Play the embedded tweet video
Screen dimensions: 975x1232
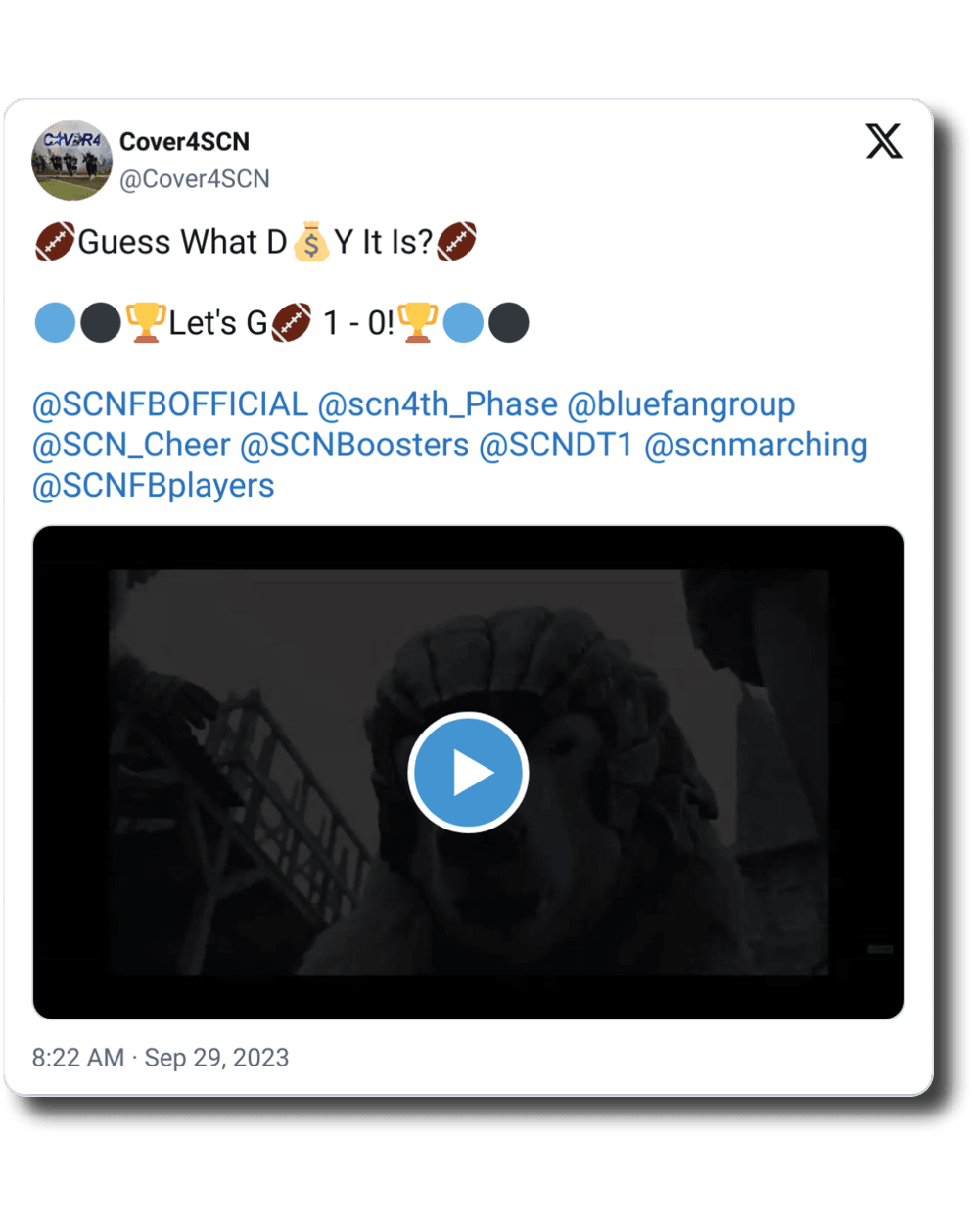tap(468, 774)
